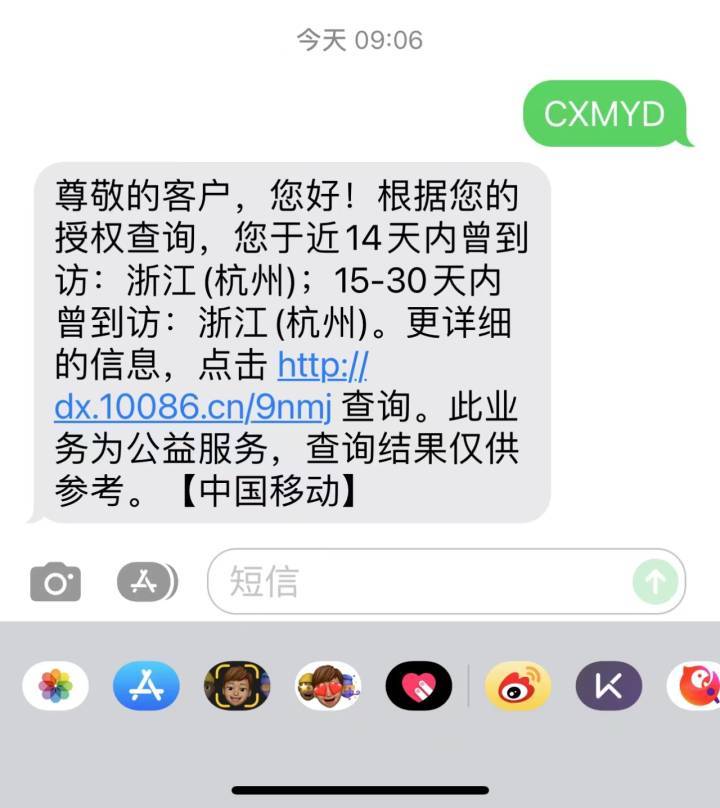This screenshot has width=720, height=808.
Task: Tap the 短信 text input field
Action: pyautogui.click(x=400, y=581)
